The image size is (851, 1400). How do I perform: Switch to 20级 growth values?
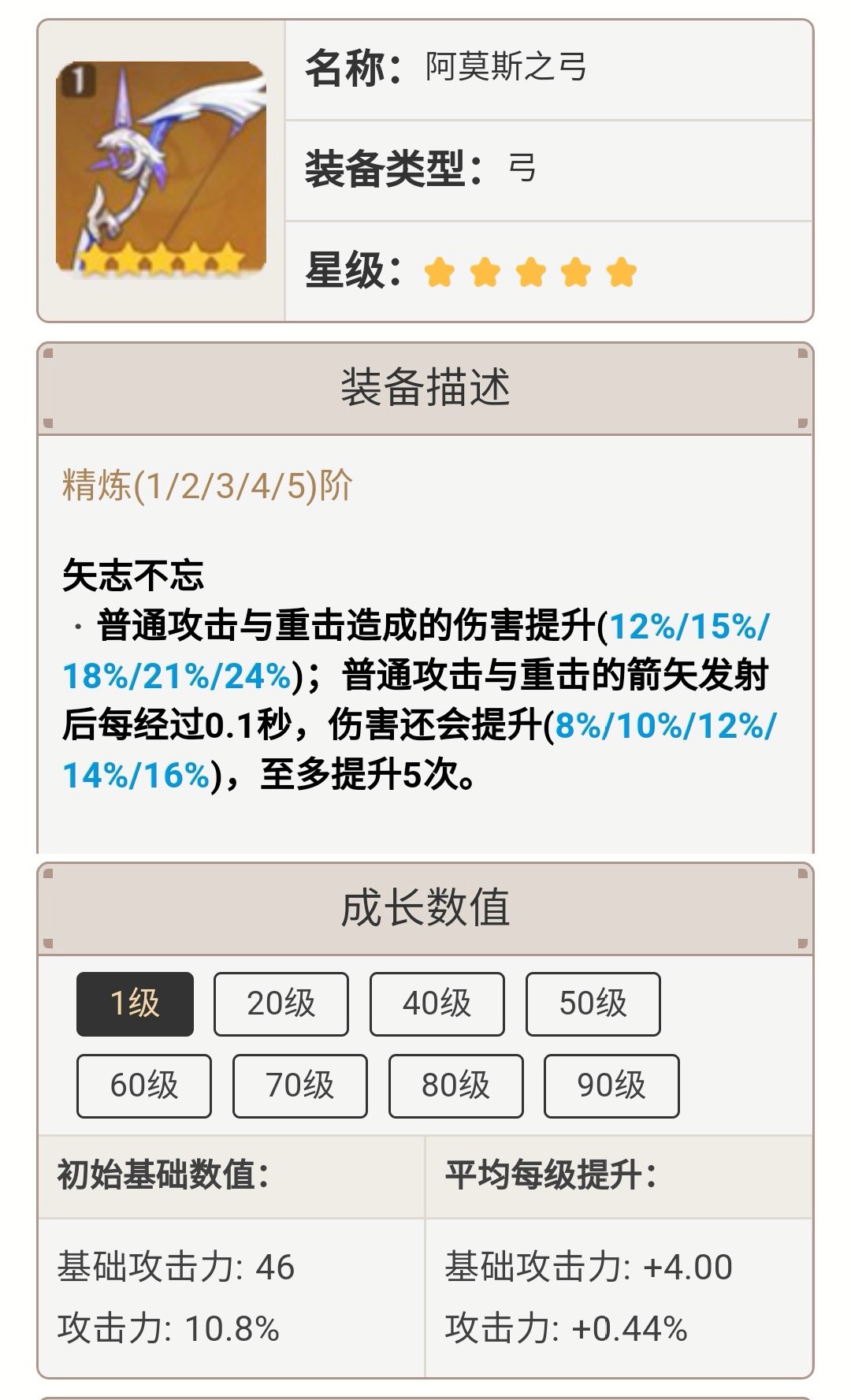[281, 1003]
